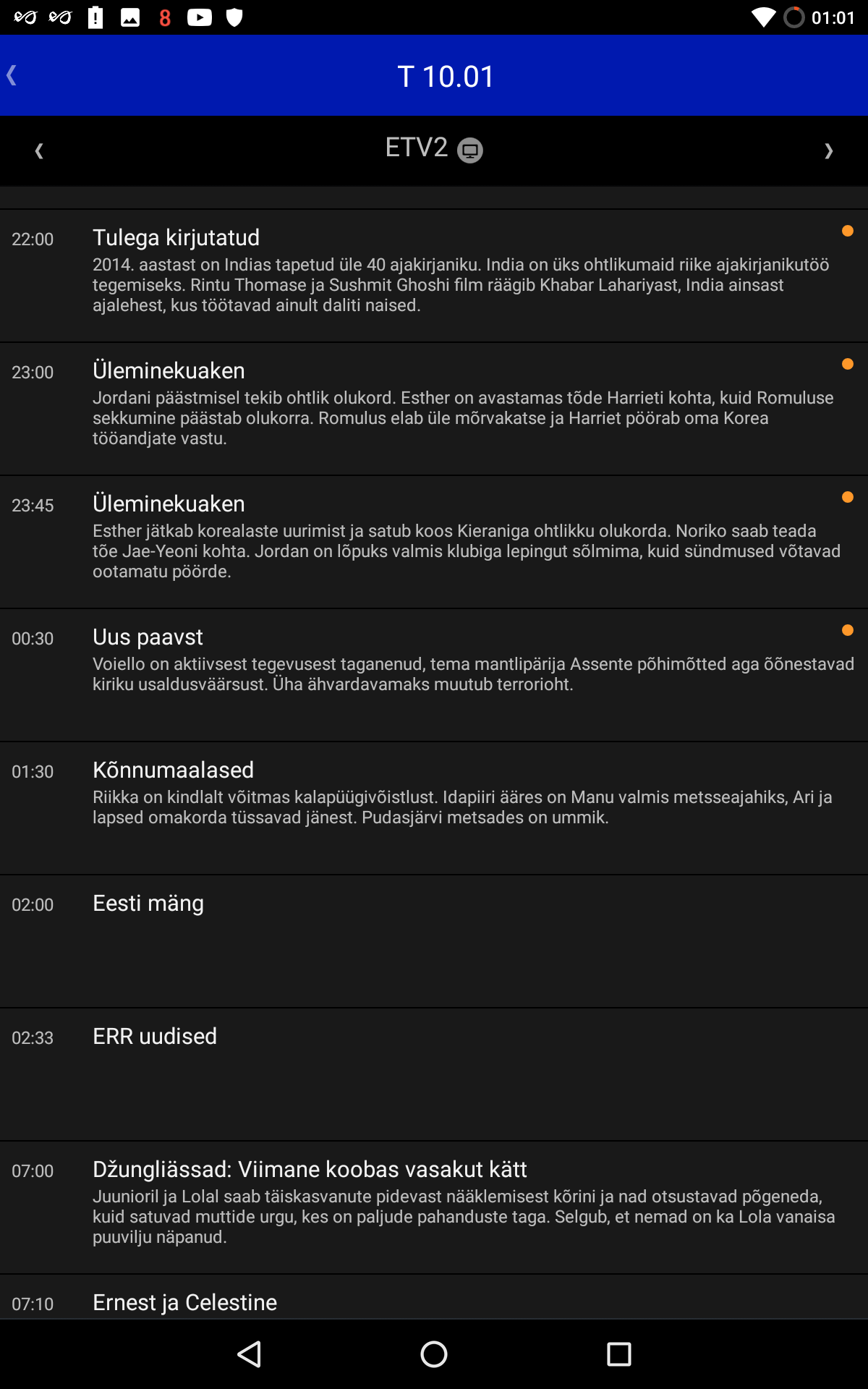Go to the home screen
Screen dimensions: 868x1389
[434, 1354]
